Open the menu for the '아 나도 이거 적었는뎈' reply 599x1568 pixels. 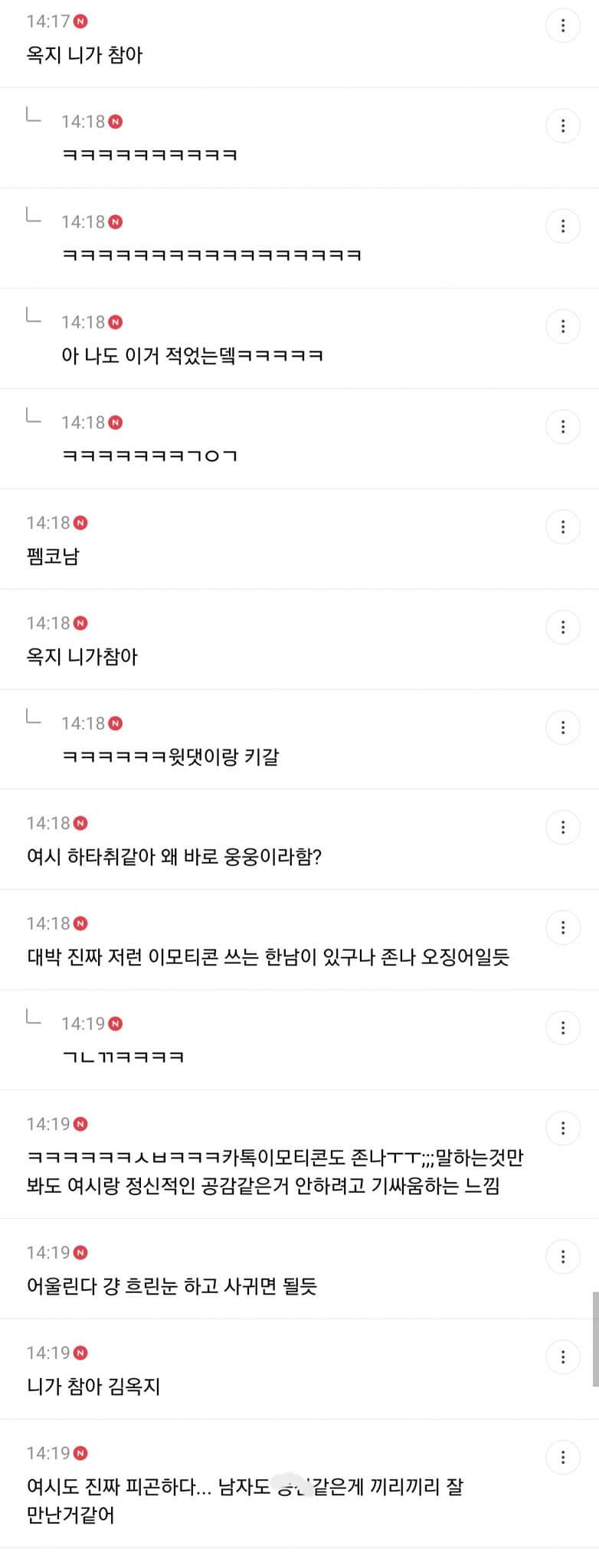coord(563,327)
